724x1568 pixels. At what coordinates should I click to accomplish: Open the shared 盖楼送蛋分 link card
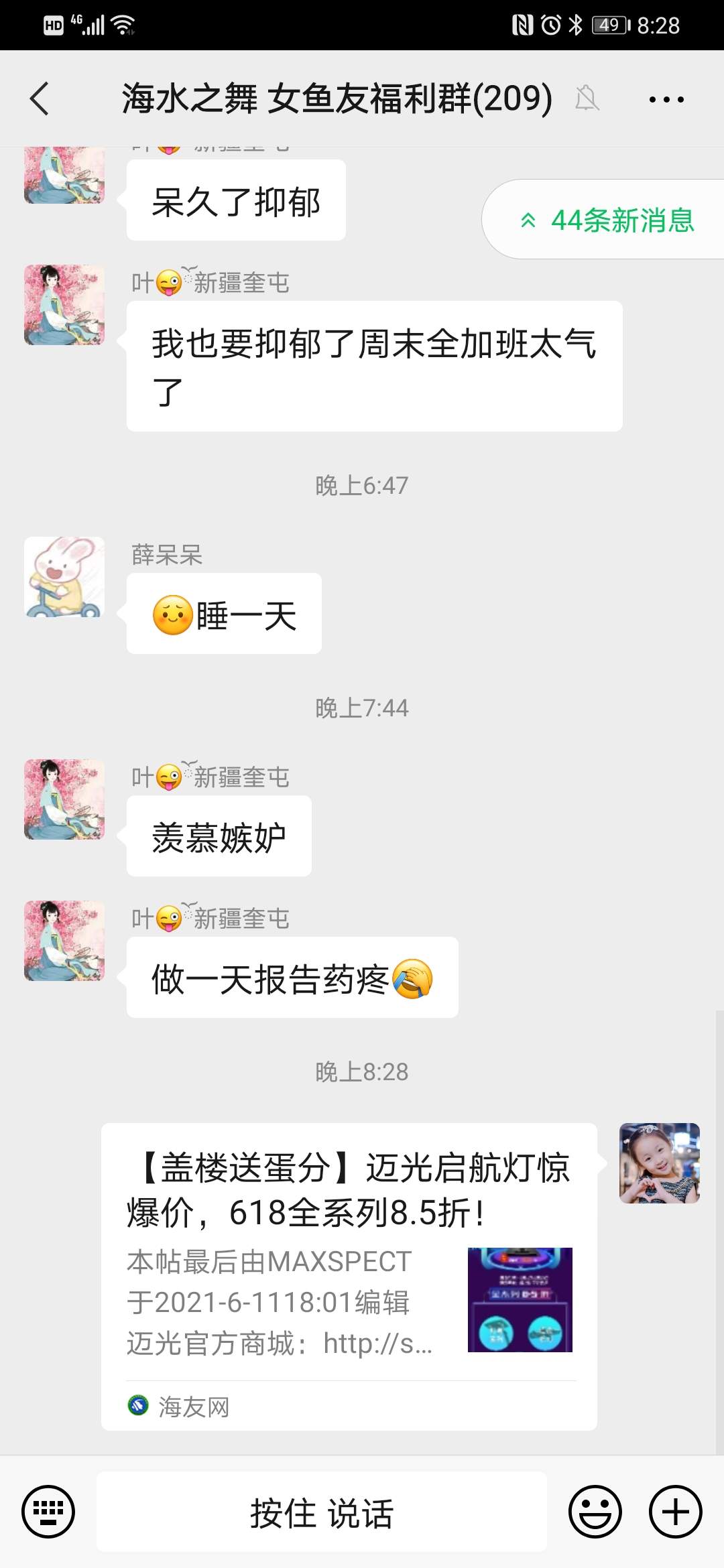click(x=349, y=1277)
